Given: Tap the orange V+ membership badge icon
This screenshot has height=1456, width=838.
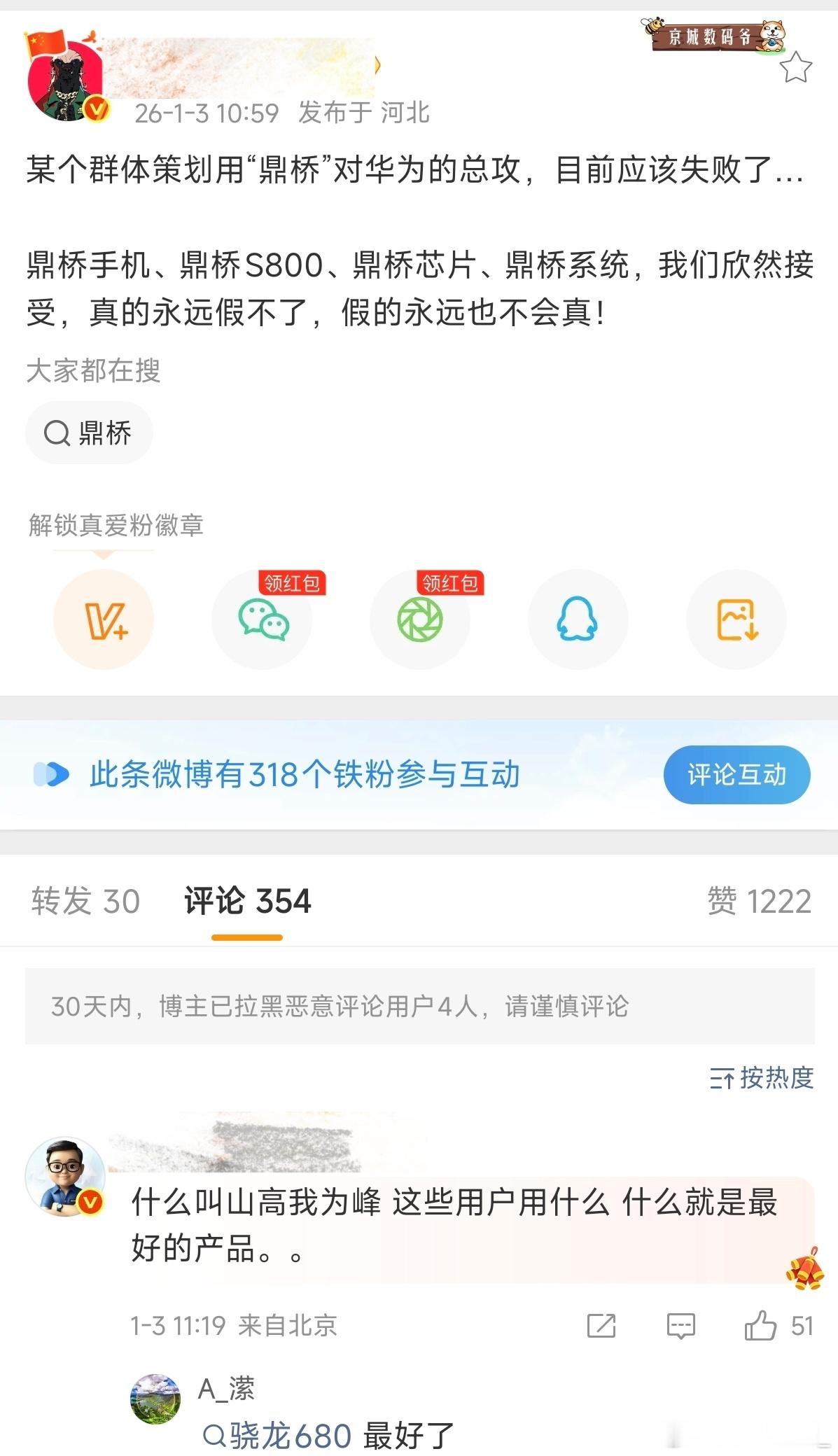Looking at the screenshot, I should (104, 620).
